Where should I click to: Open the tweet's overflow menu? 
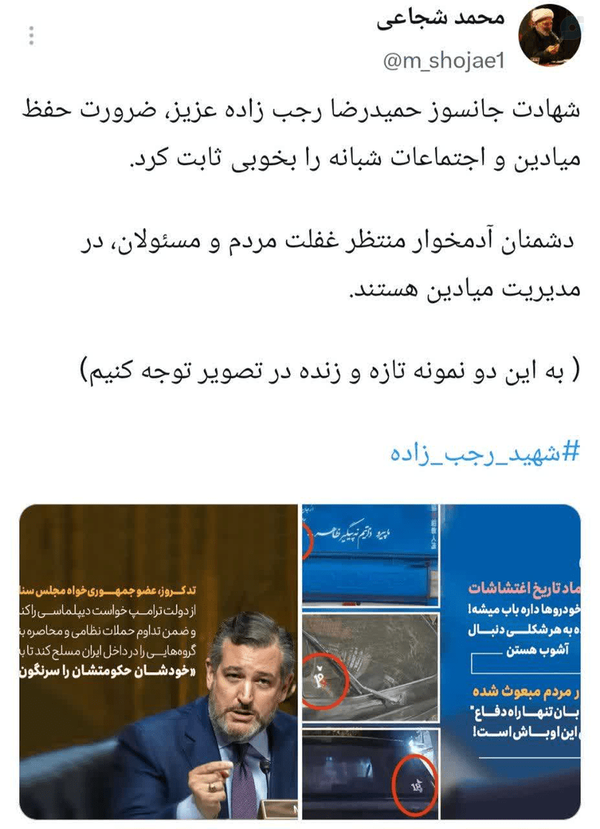click(32, 35)
